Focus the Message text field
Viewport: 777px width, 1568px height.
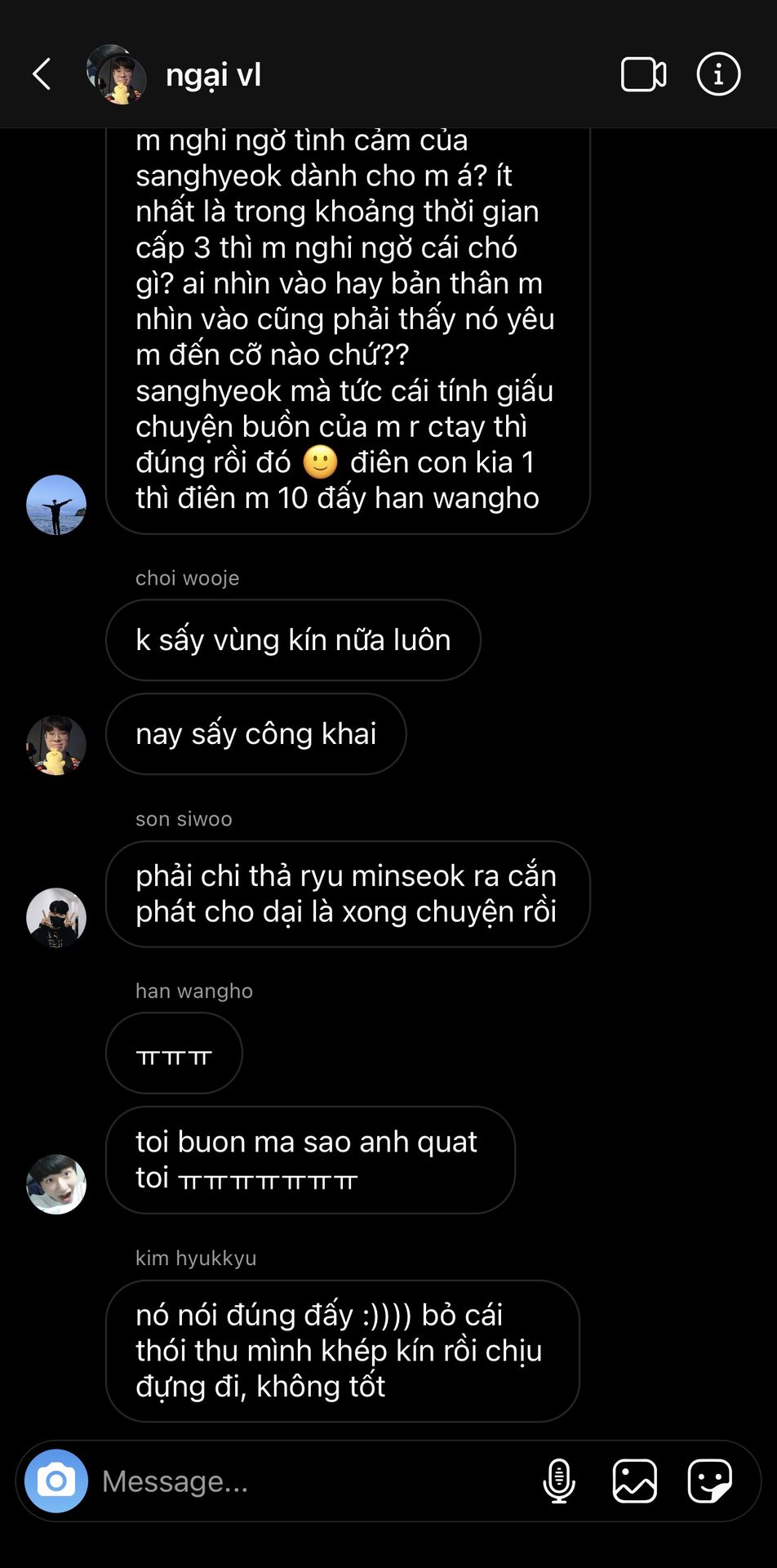310,1481
